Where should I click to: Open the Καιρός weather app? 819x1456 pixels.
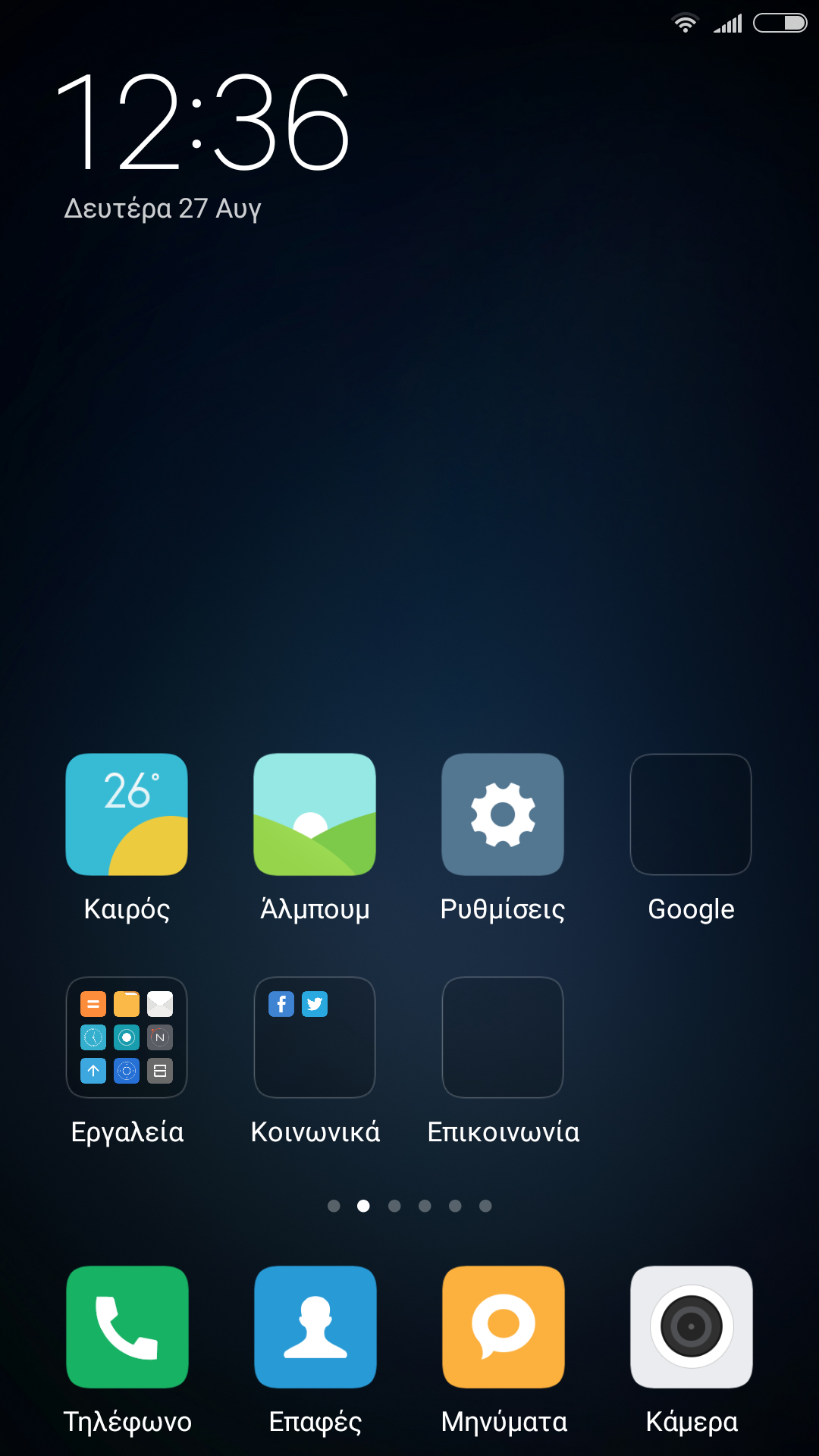(x=127, y=814)
